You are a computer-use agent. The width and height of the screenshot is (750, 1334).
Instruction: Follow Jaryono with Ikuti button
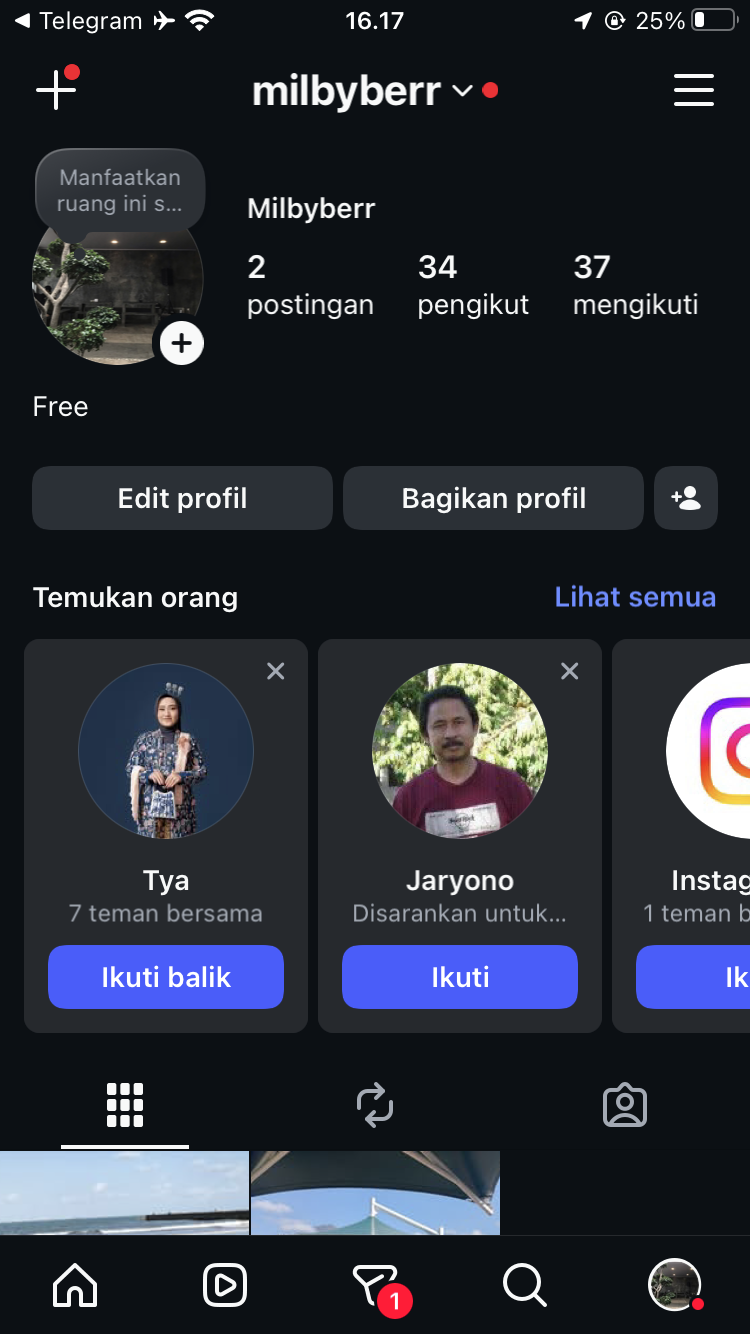pyautogui.click(x=460, y=977)
